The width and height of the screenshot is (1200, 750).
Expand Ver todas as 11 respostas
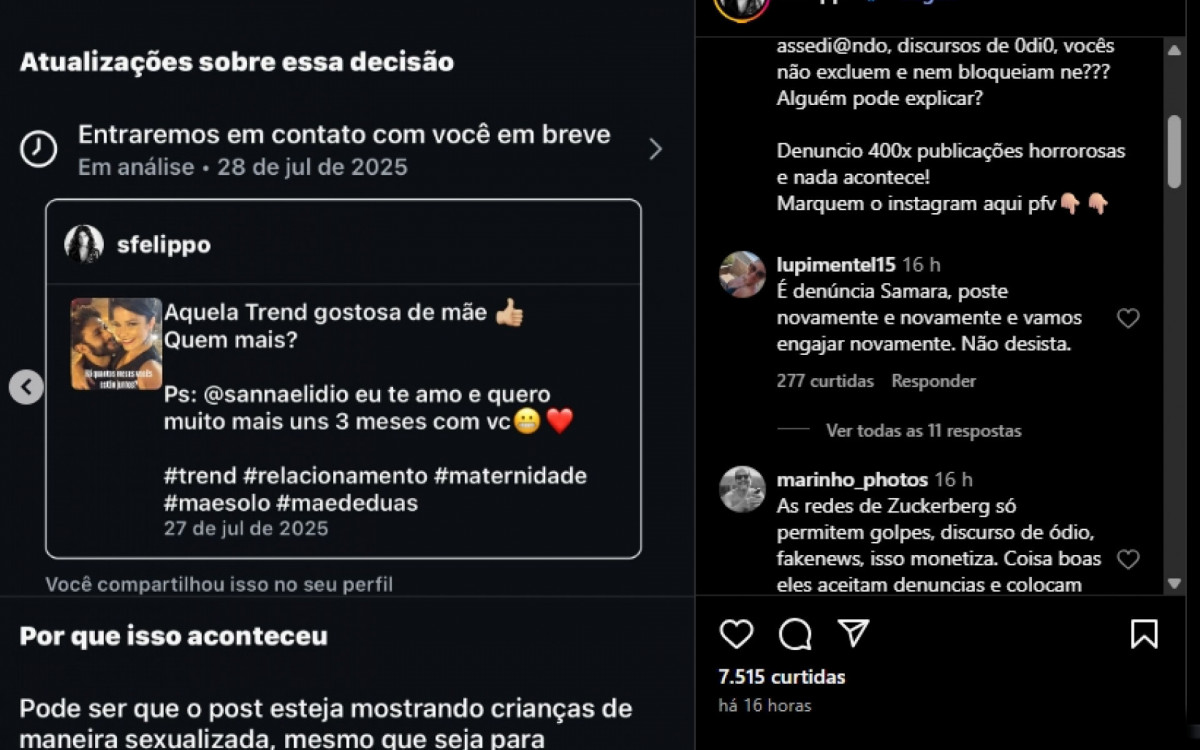pos(923,431)
